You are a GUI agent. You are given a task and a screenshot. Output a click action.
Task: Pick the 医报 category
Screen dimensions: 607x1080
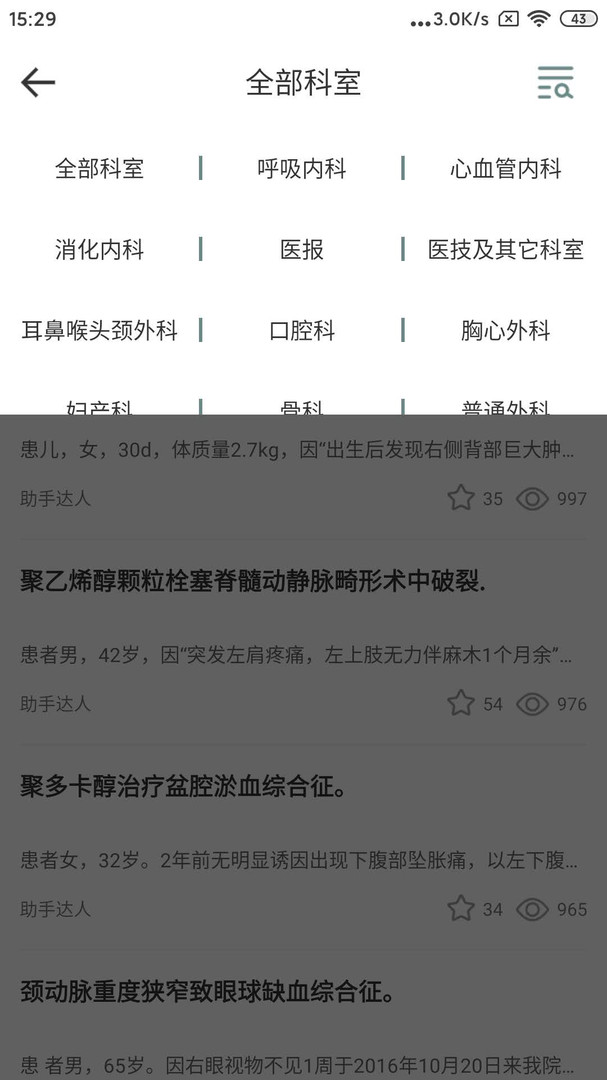coord(302,249)
